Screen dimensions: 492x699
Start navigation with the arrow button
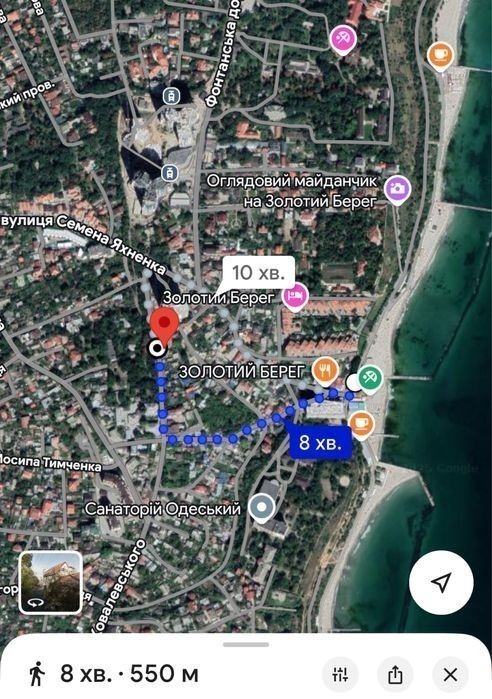(441, 582)
